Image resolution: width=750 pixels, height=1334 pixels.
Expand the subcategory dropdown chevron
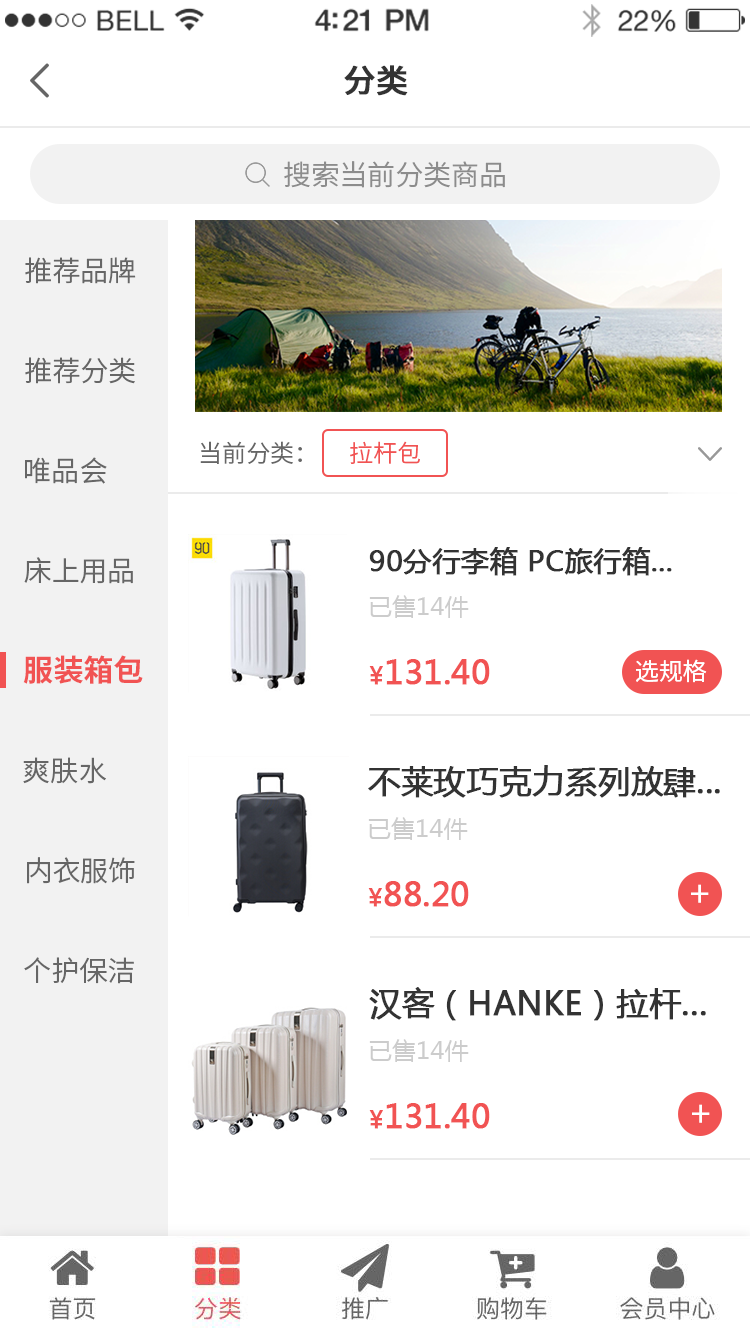(x=709, y=454)
